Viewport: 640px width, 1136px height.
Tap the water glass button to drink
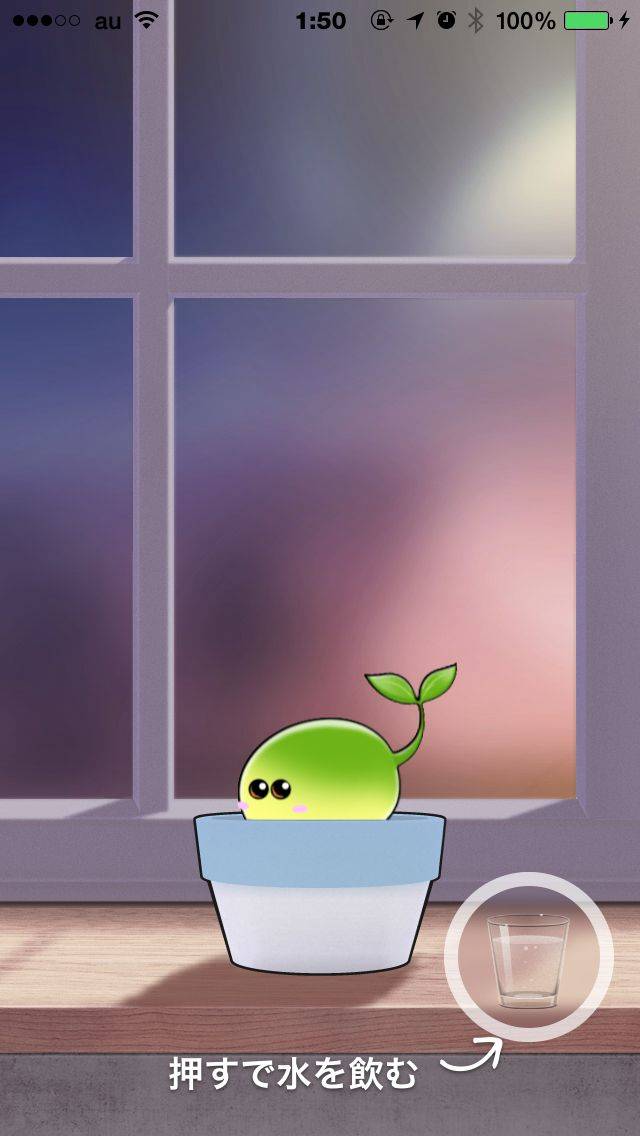(x=528, y=957)
